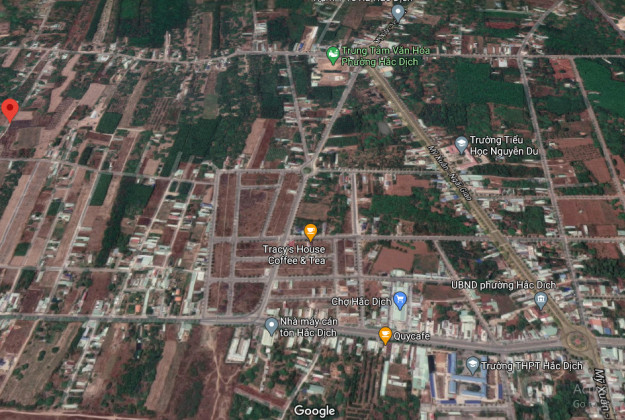Select the UBND phường Hắc Dịch pin
This screenshot has height=420, width=625.
pyautogui.click(x=541, y=298)
